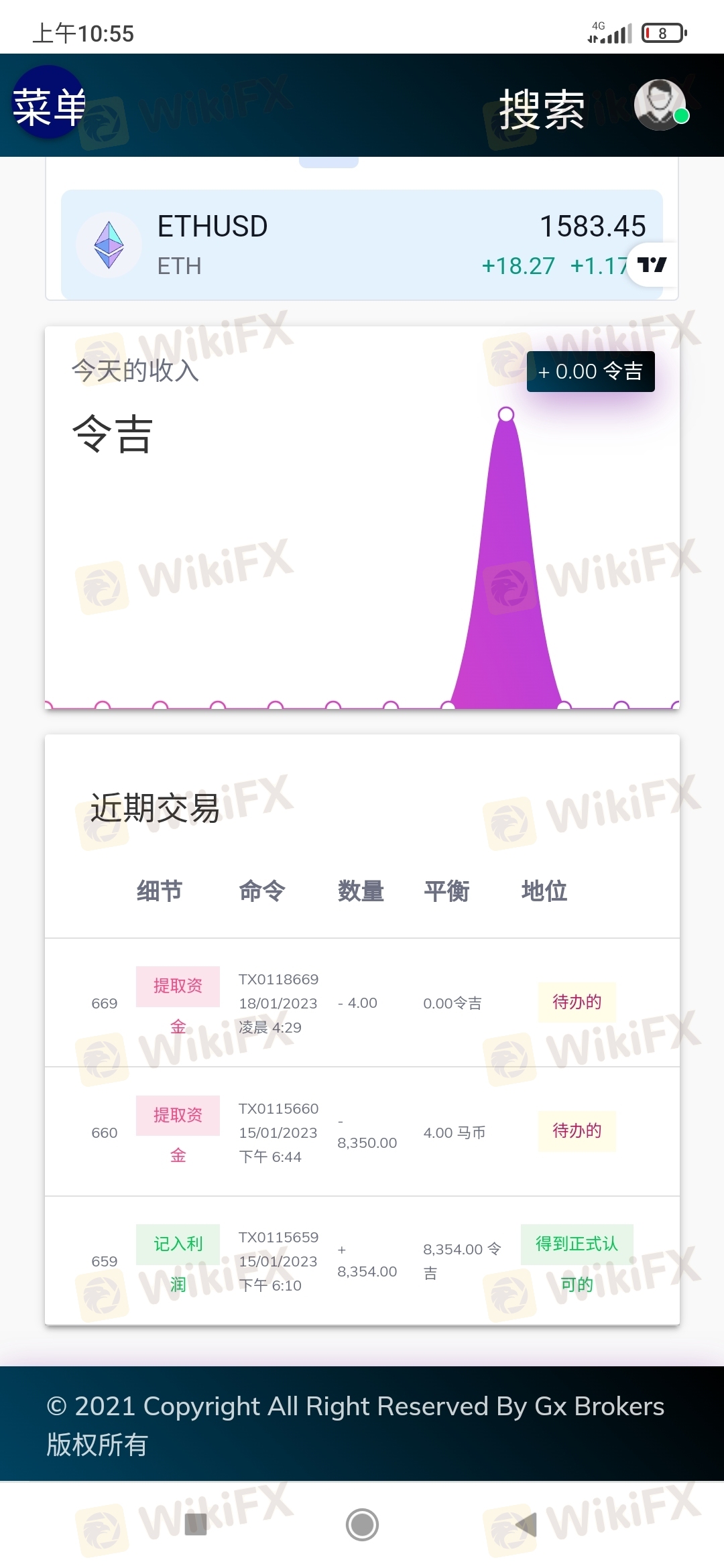724x1568 pixels.
Task: Open the recent apps view
Action: [196, 1524]
